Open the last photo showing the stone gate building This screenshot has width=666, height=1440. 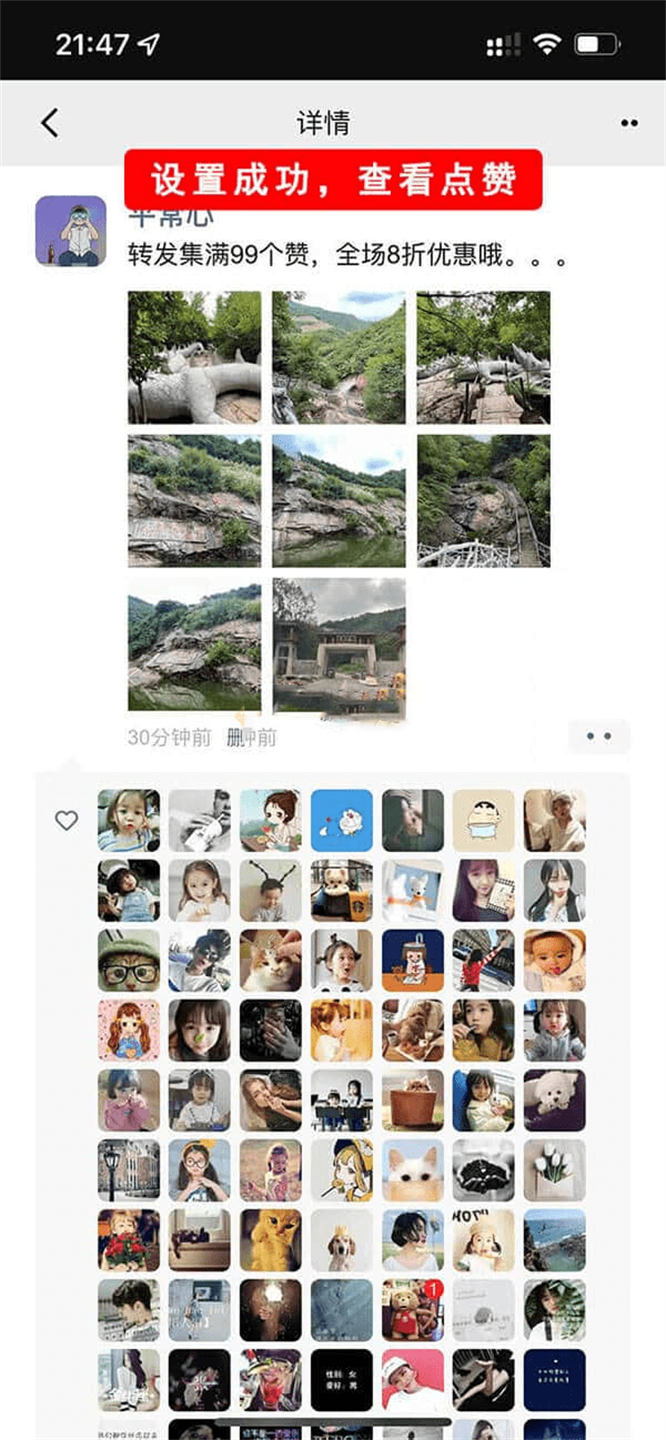point(339,644)
